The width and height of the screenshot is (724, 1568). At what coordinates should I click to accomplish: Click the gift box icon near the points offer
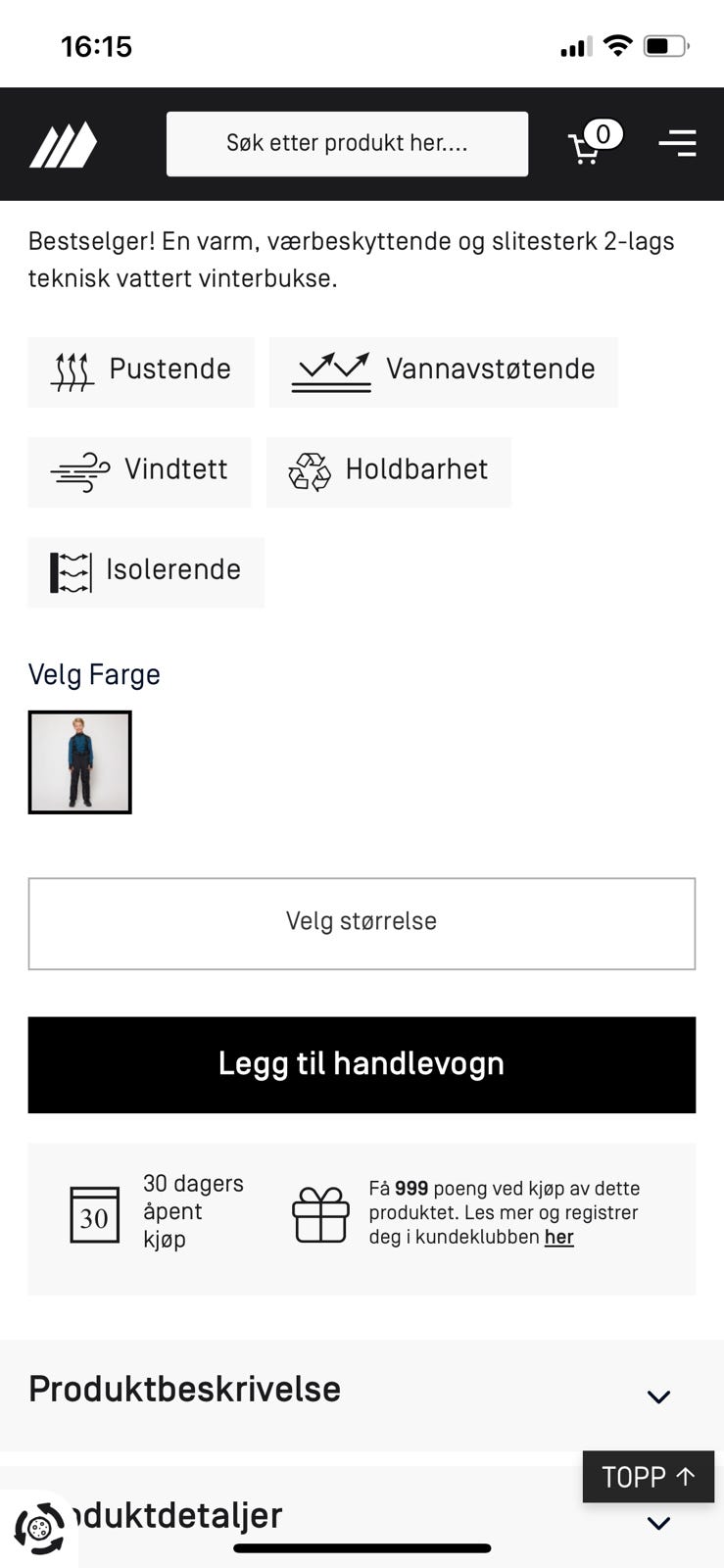coord(320,1216)
